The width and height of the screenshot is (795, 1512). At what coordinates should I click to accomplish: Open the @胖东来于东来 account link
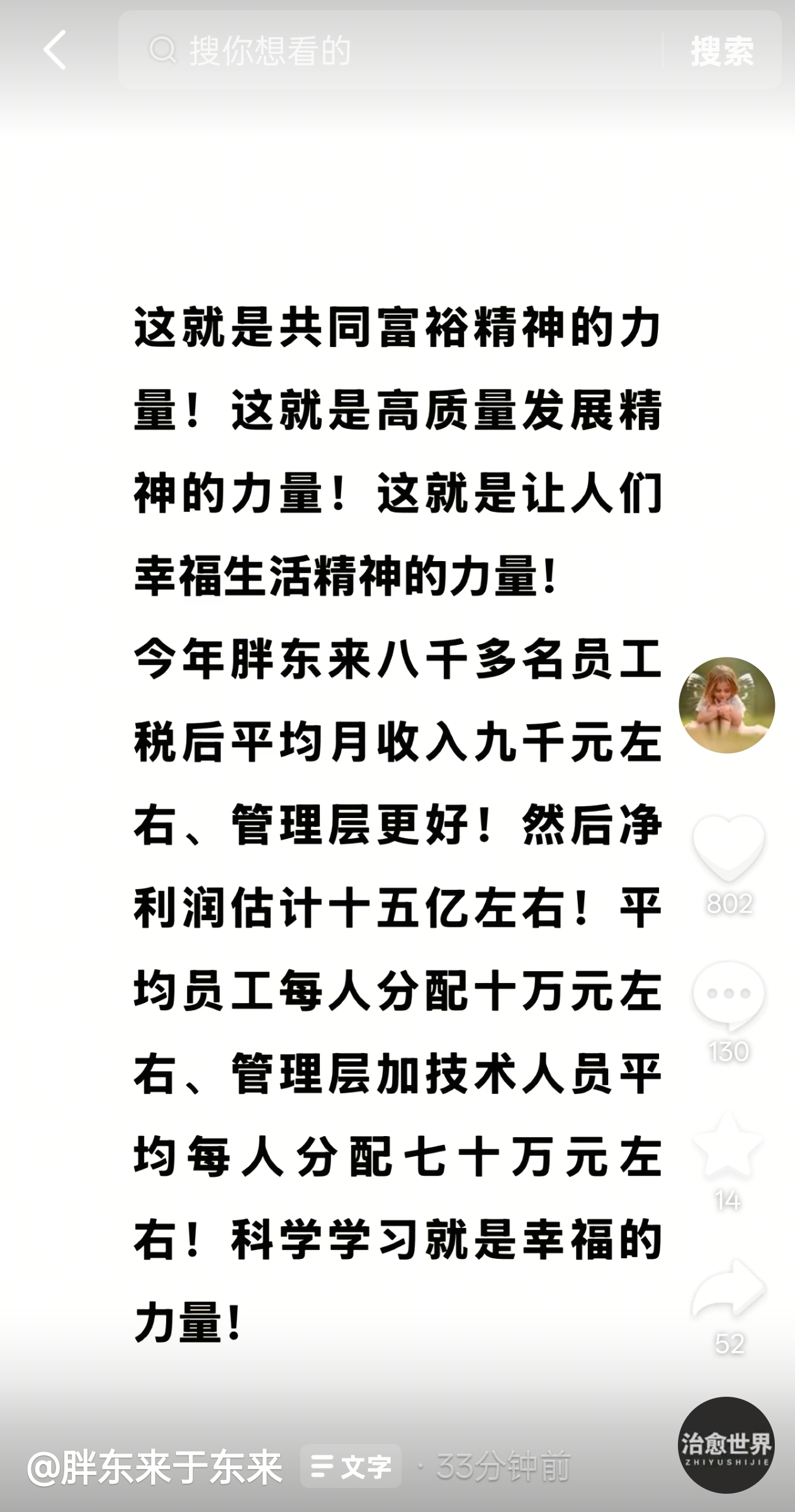[155, 1467]
